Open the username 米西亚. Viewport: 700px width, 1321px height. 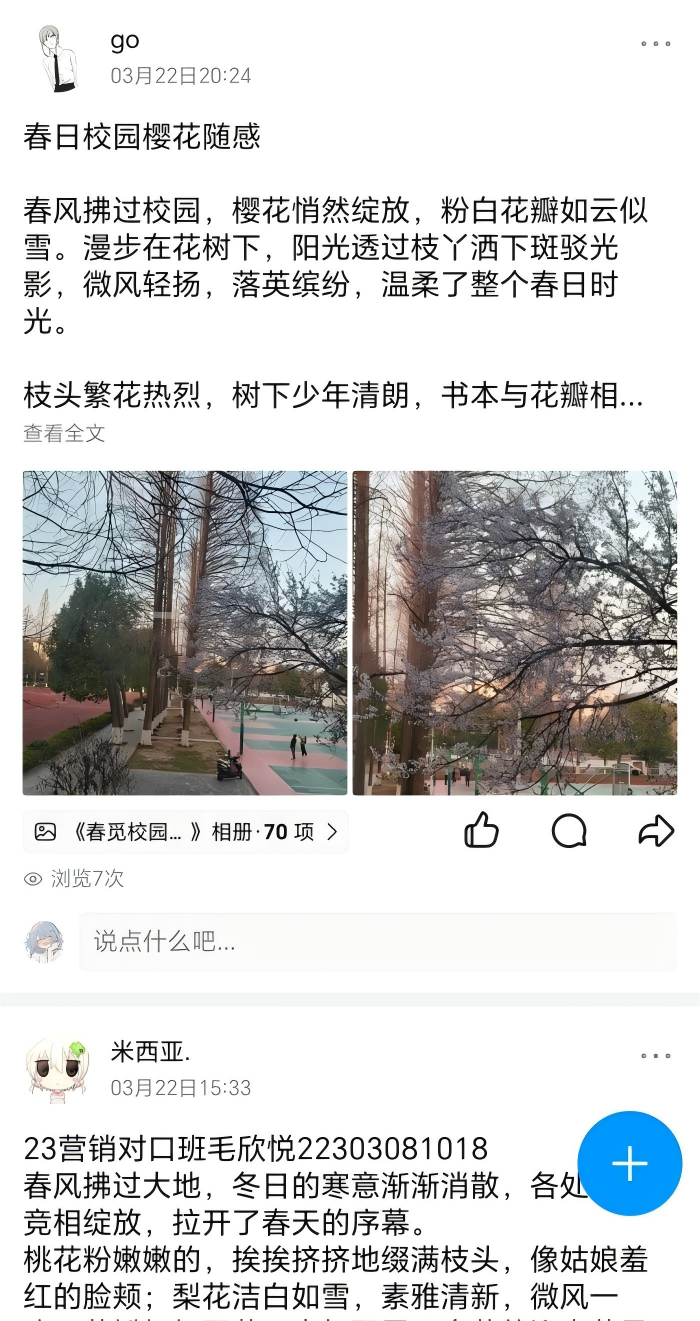click(x=150, y=1053)
